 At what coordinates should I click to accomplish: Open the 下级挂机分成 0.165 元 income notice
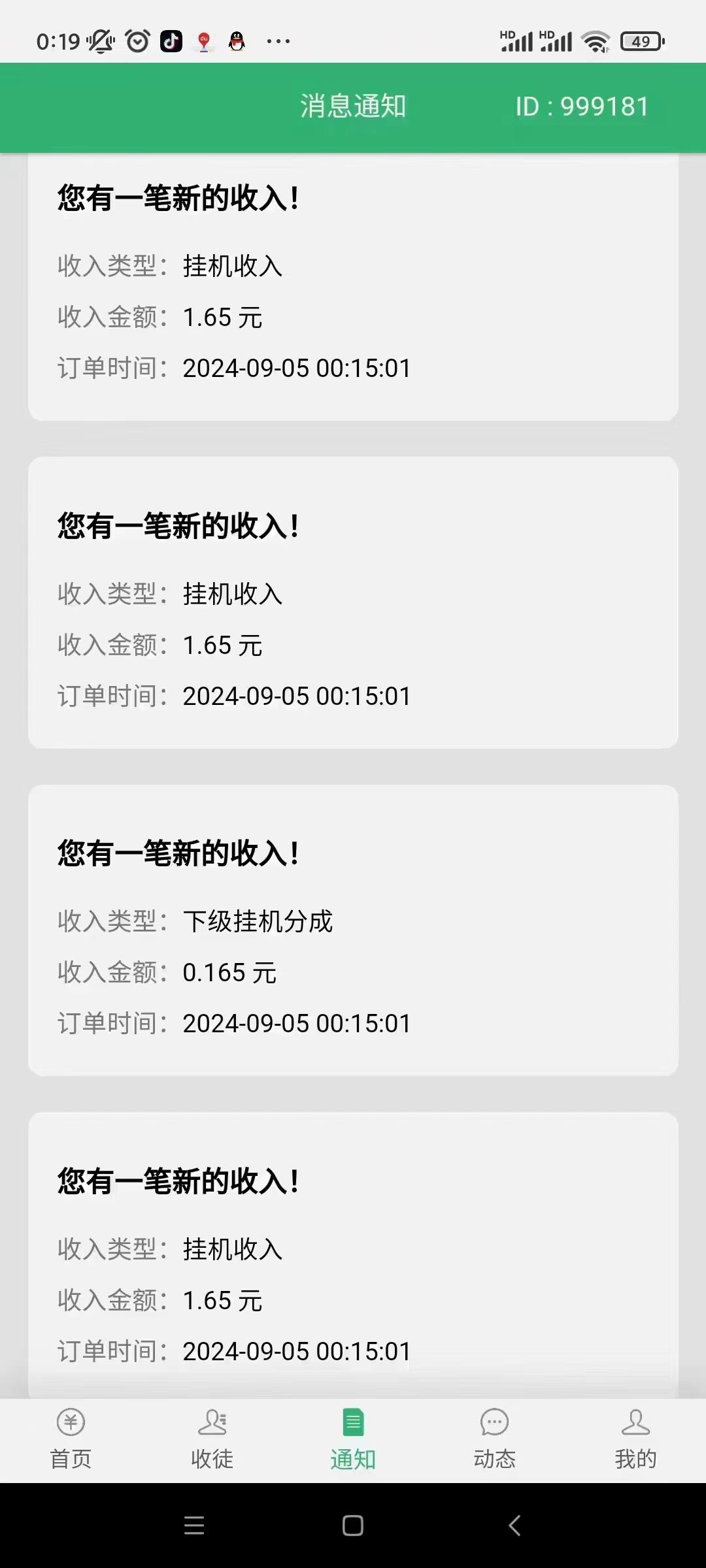(353, 930)
